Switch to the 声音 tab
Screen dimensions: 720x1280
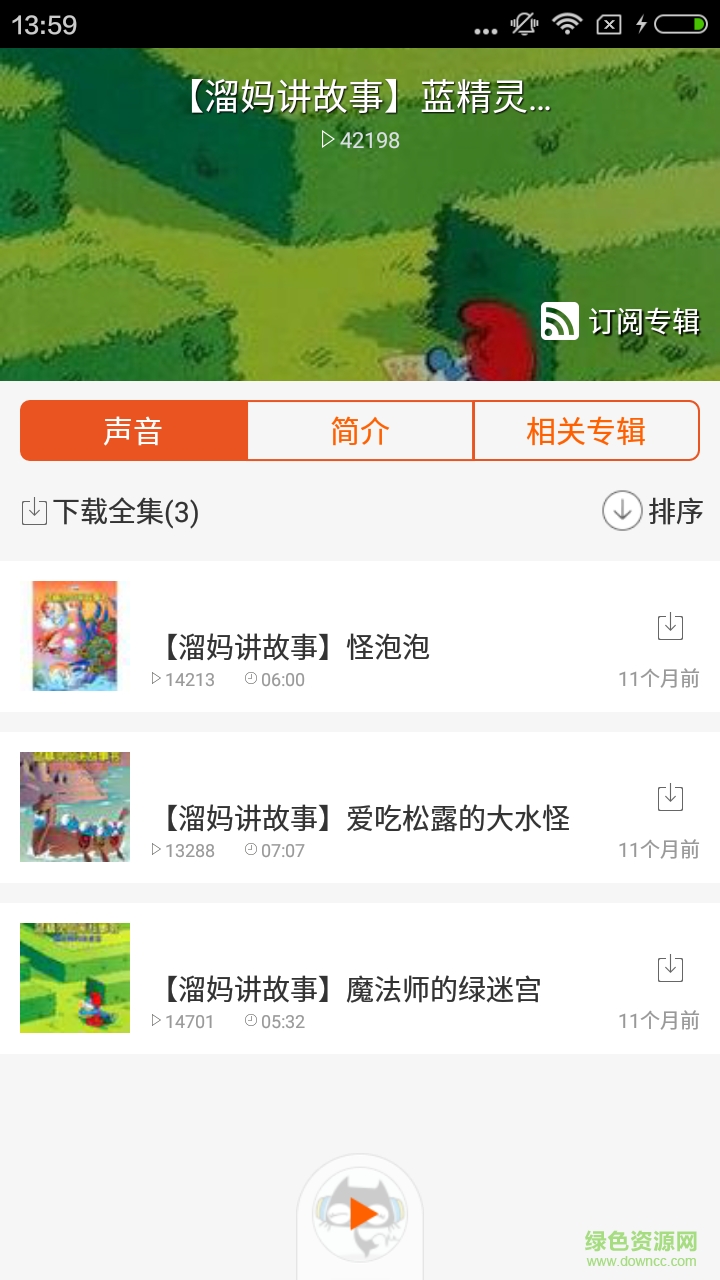click(133, 431)
